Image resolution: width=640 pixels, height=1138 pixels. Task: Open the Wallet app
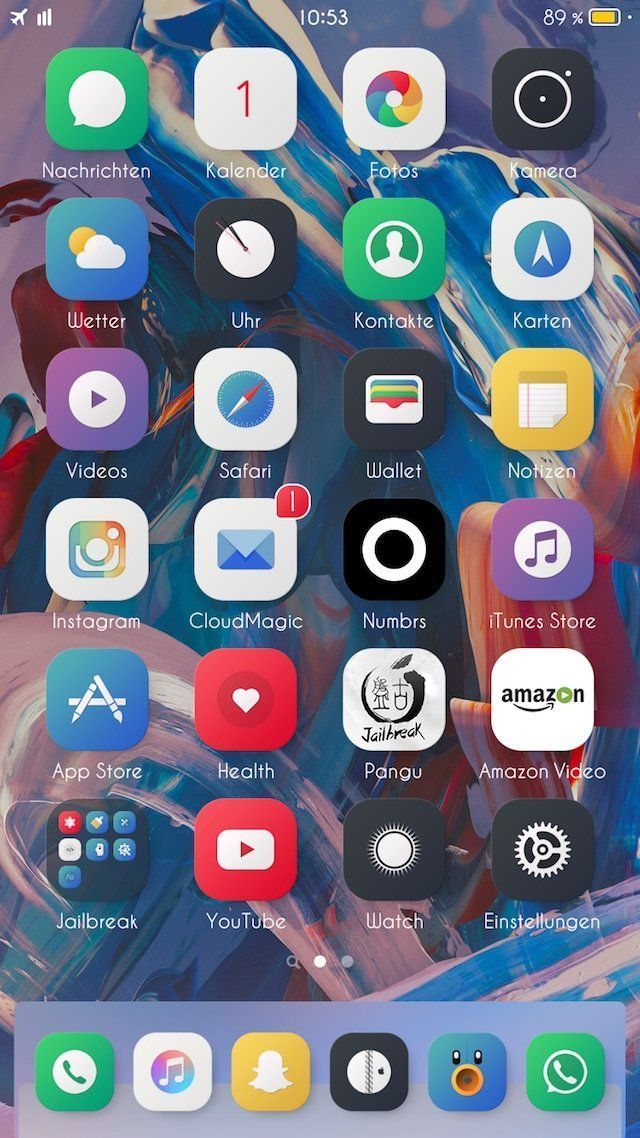click(x=393, y=399)
